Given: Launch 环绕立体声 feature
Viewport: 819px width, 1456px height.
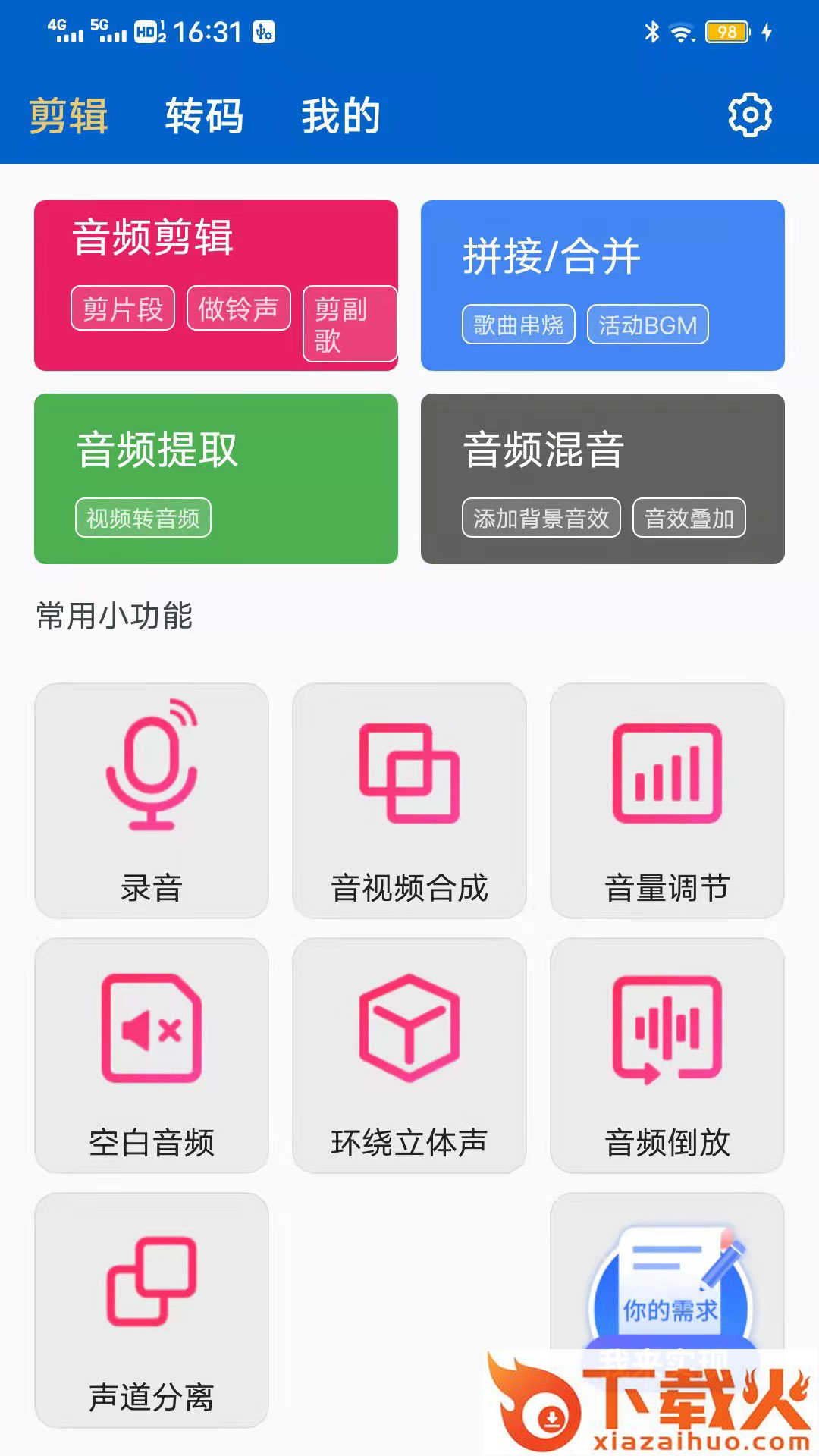Looking at the screenshot, I should pos(409,1055).
